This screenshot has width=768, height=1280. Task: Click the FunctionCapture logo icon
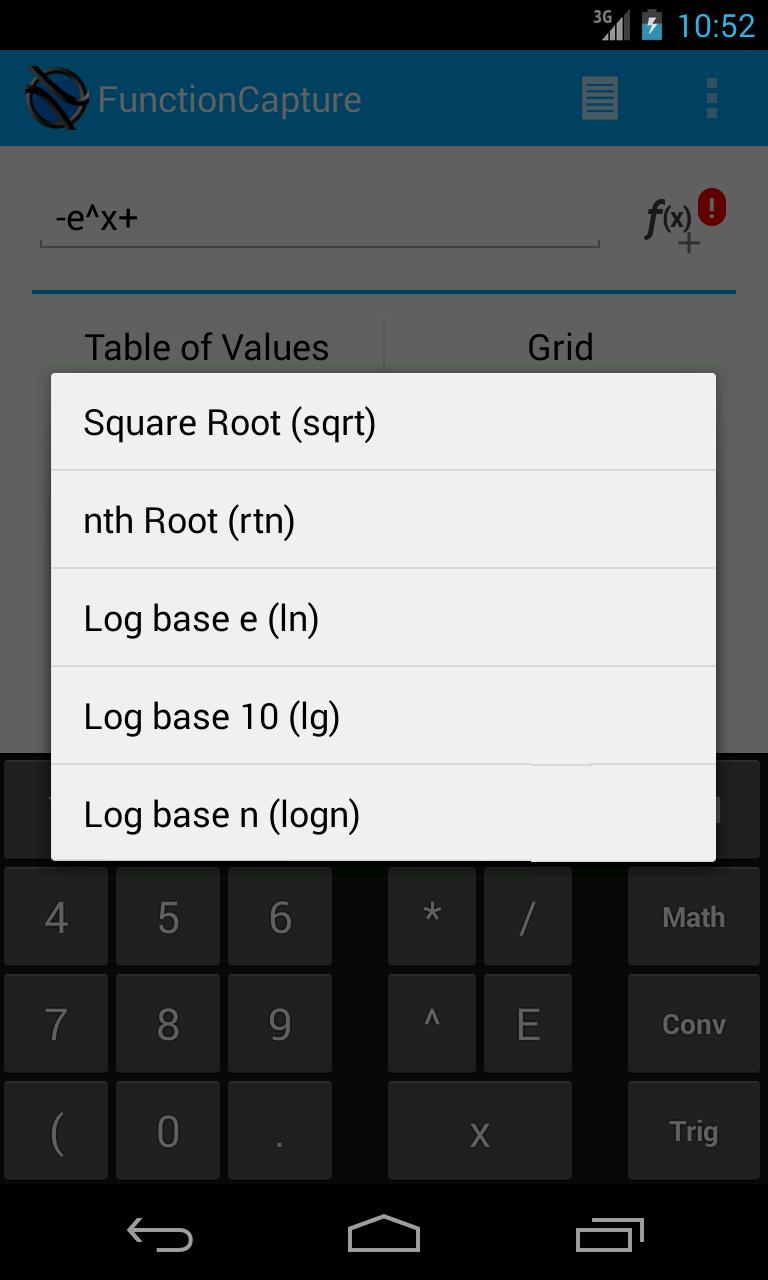[55, 98]
